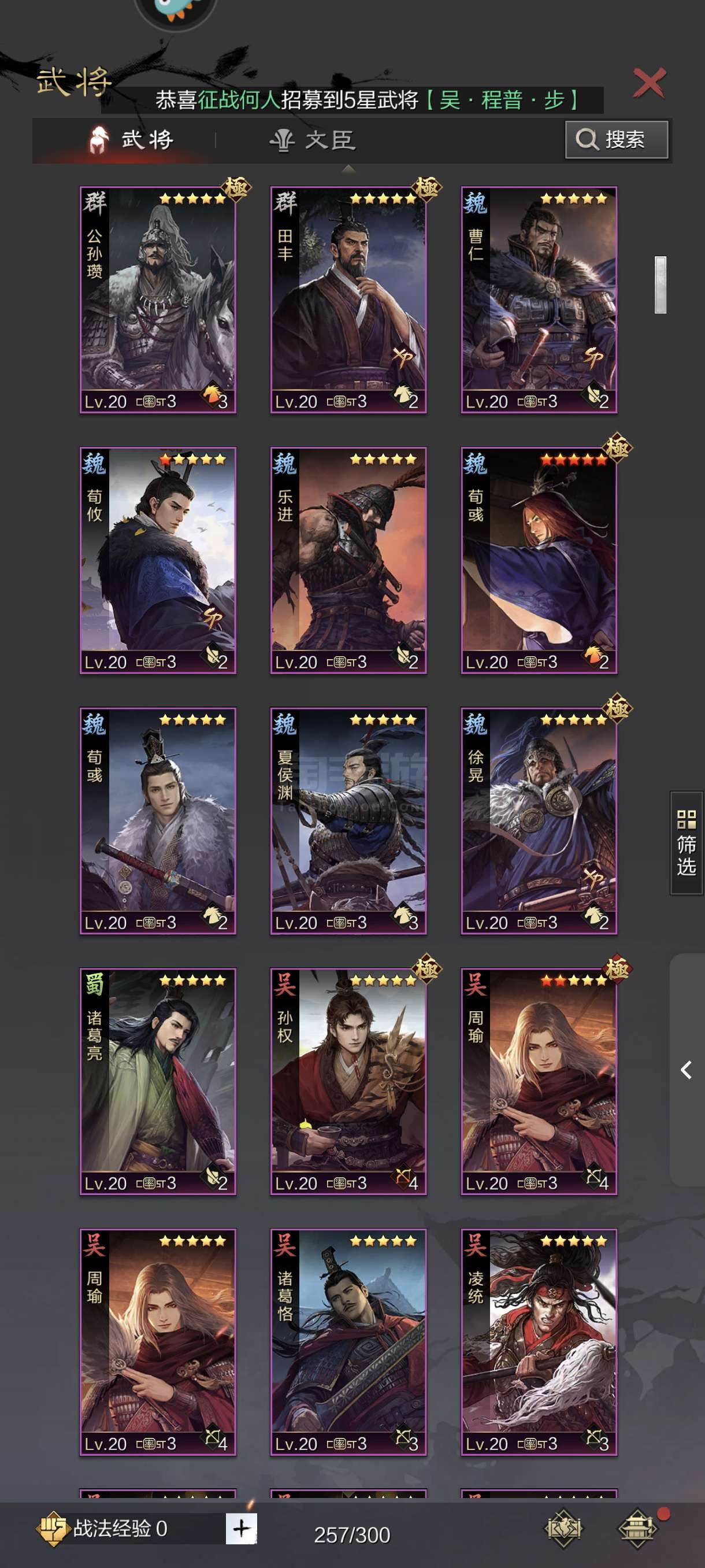The height and width of the screenshot is (1568, 705).
Task: Open the 诸葛恪 general card
Action: tap(348, 1342)
